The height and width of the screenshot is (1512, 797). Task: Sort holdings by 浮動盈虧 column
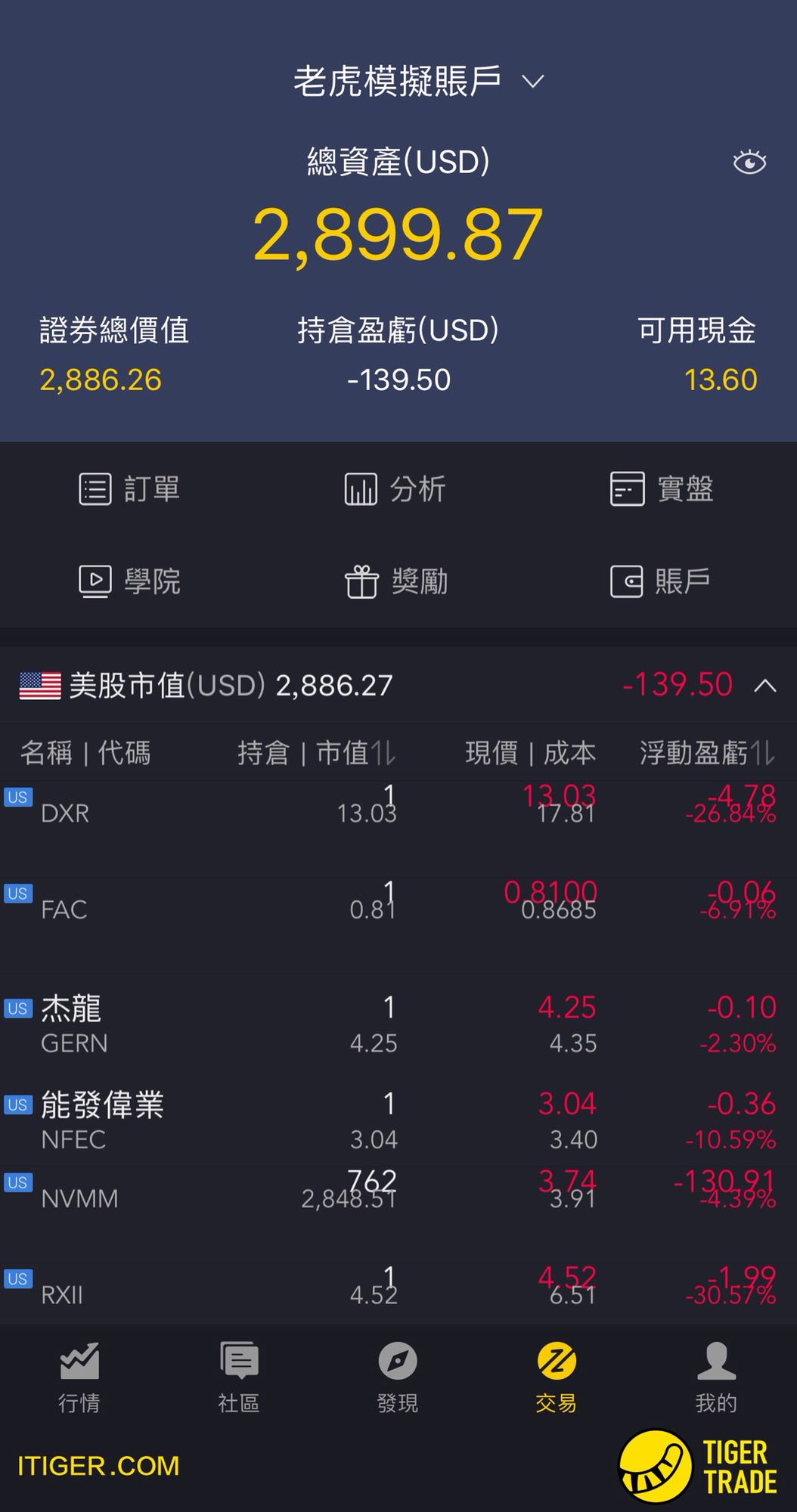tap(706, 753)
